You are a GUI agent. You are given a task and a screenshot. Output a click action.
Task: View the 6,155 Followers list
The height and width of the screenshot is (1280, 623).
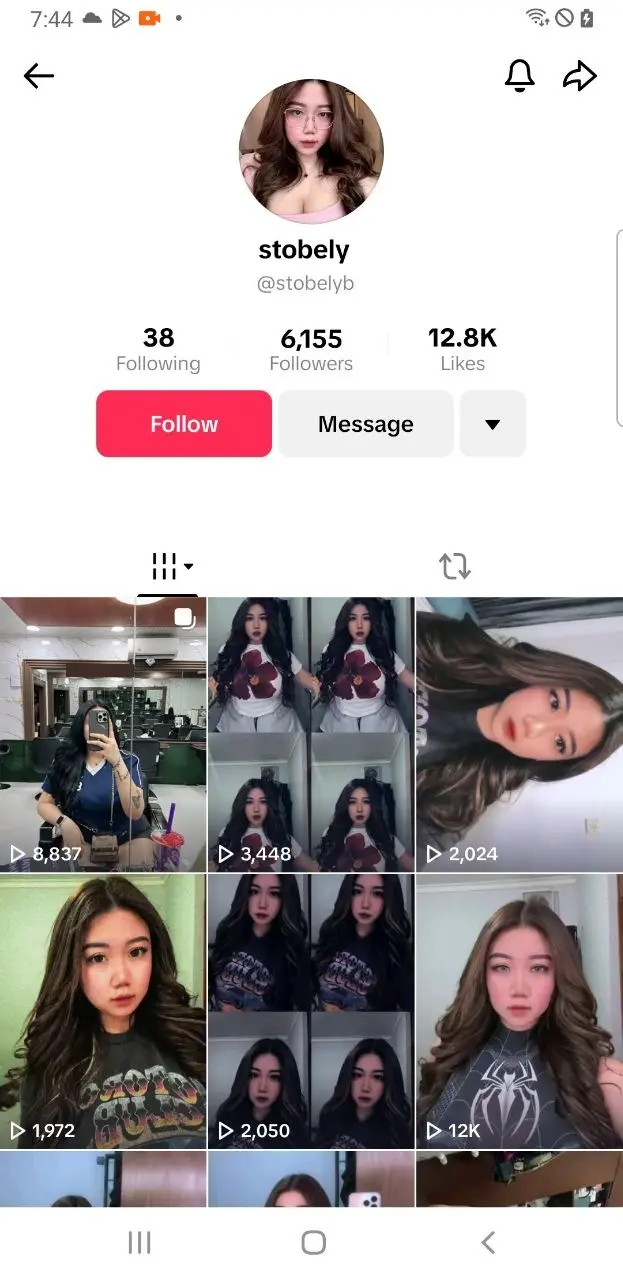tap(311, 349)
